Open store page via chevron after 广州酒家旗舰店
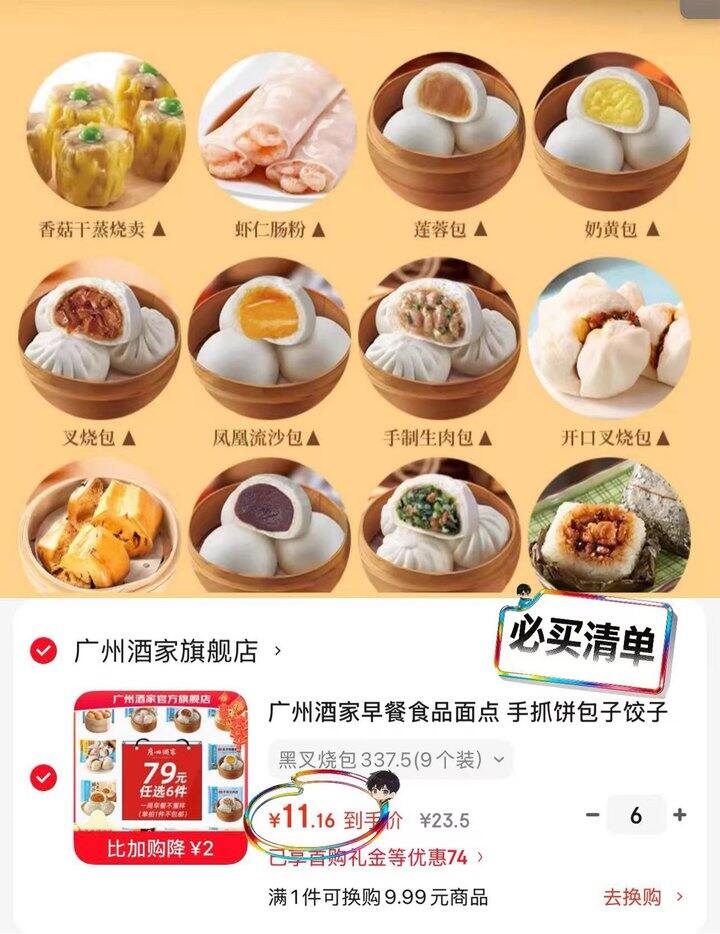This screenshot has height=934, width=720. tap(280, 648)
